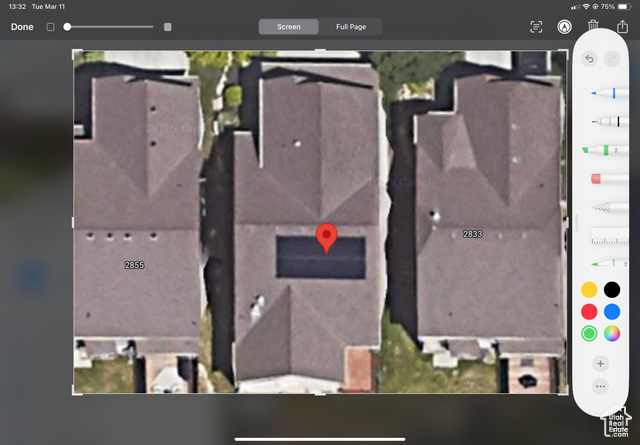Add a shape or text with plus button
Viewport: 640px width, 445px height.
click(600, 364)
